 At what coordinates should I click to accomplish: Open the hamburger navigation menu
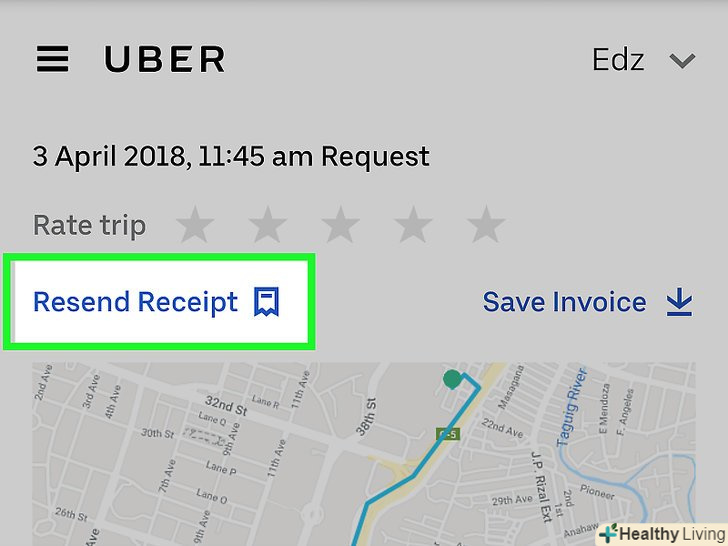coord(52,60)
